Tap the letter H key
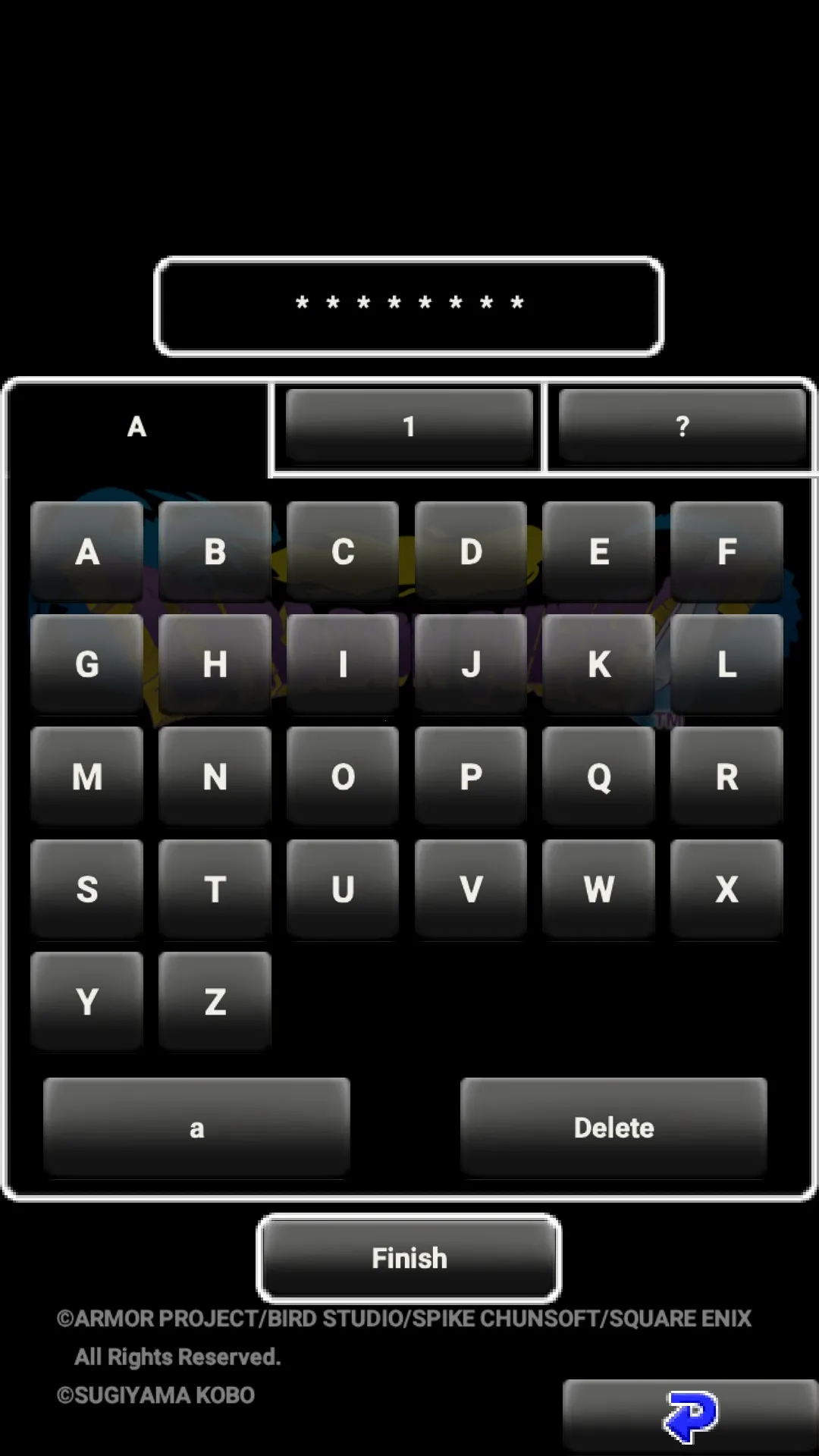This screenshot has height=1456, width=819. point(215,664)
